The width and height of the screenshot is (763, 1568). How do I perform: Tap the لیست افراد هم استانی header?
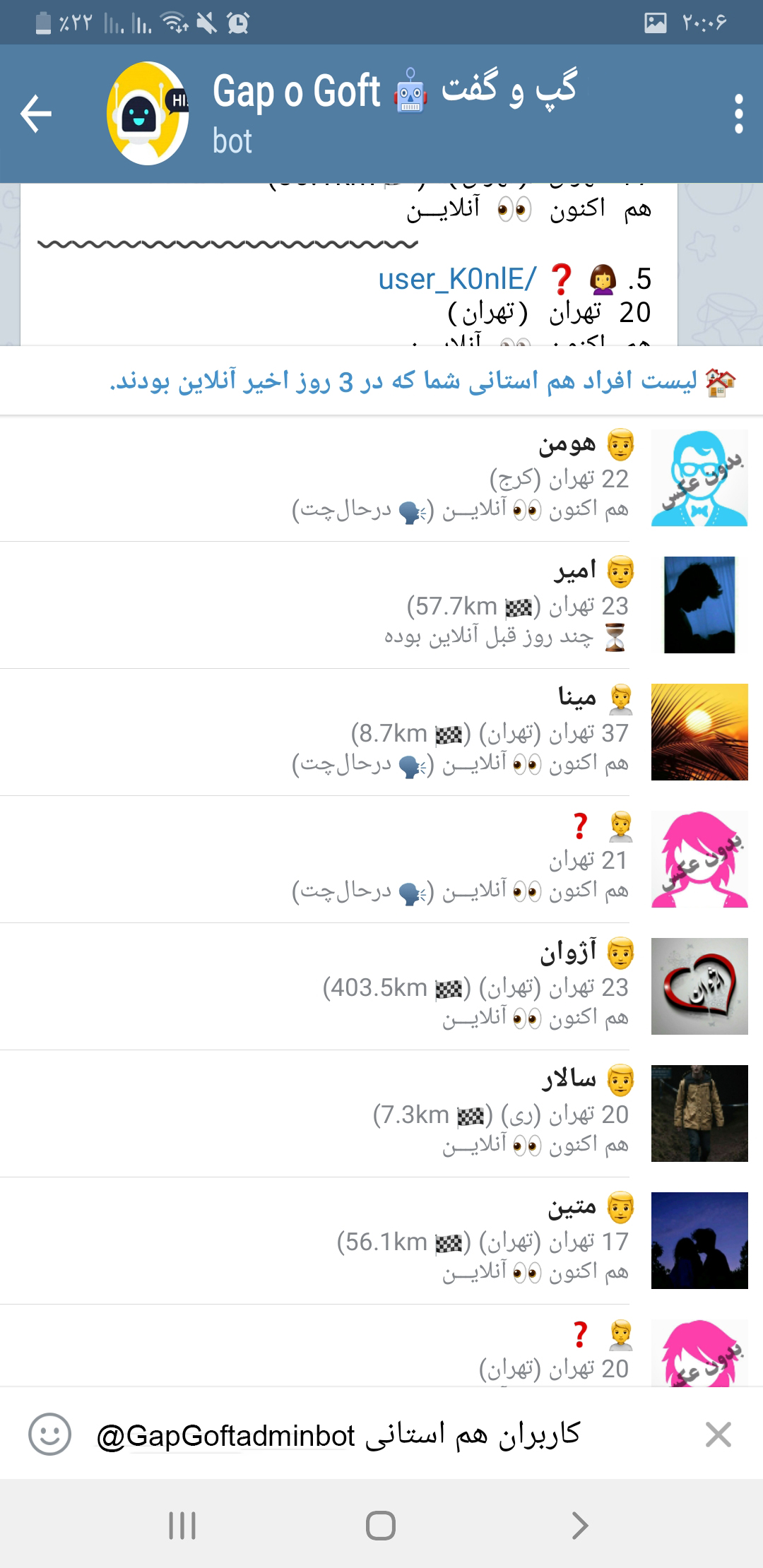tap(422, 381)
